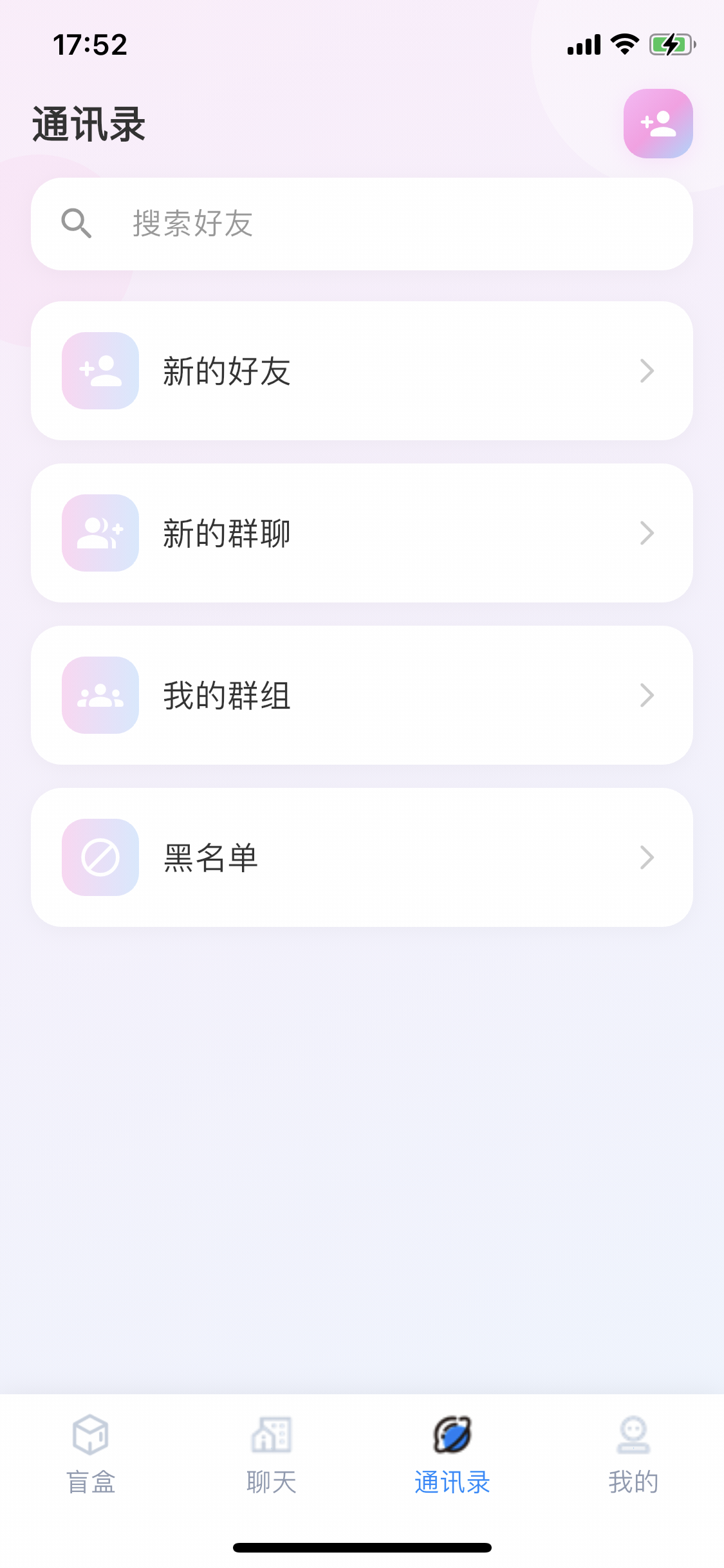Tap the planet icon above 通讯录 tab
The width and height of the screenshot is (724, 1568).
(452, 1433)
